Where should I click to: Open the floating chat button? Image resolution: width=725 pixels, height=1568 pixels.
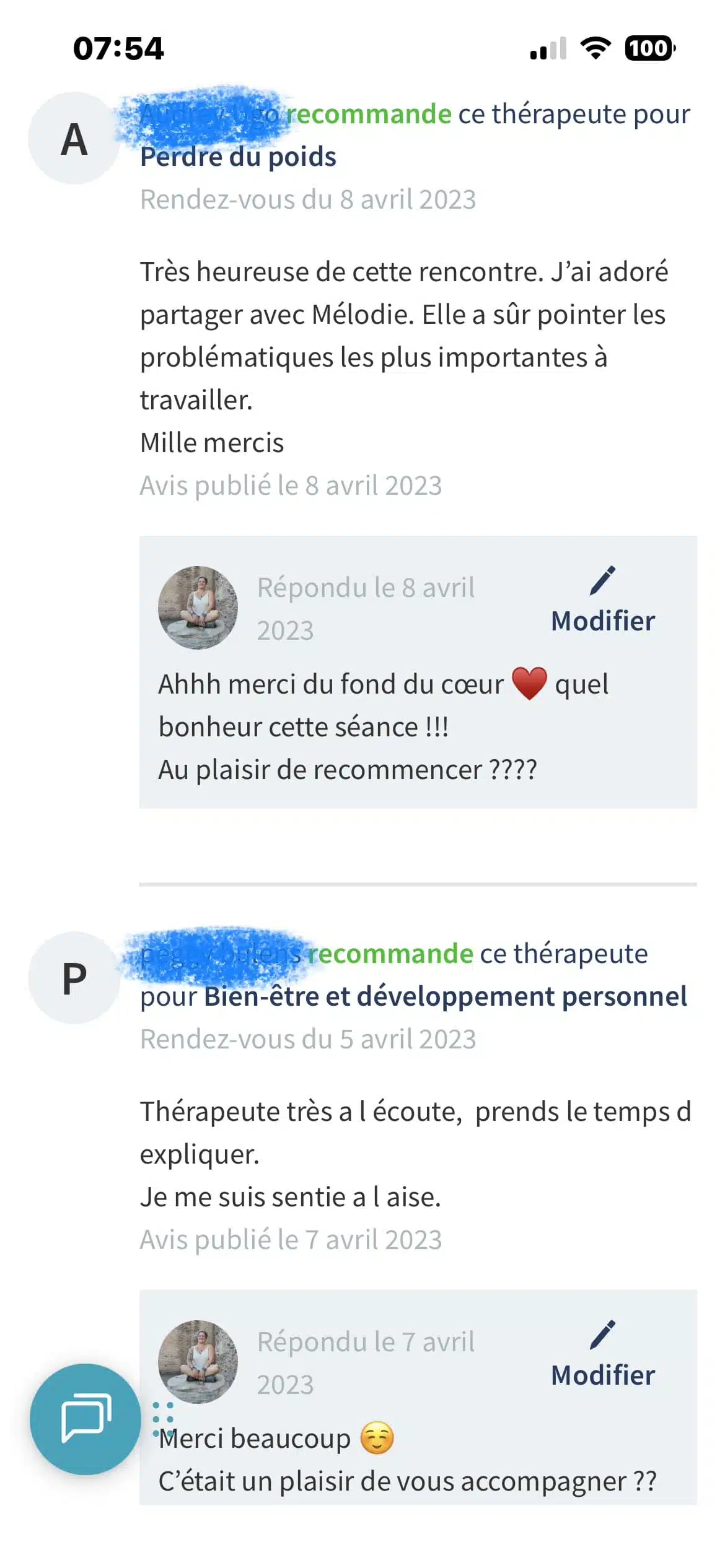(86, 1419)
